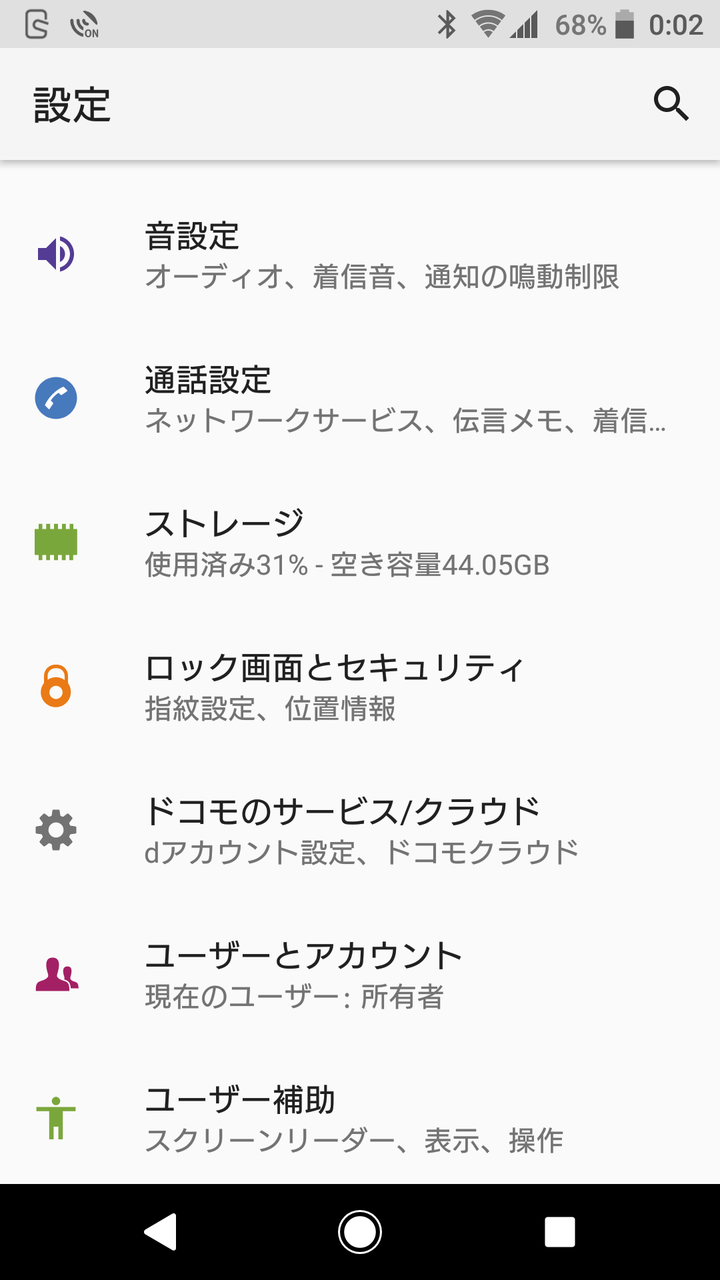Image resolution: width=720 pixels, height=1280 pixels.
Task: Open ストレージ storage settings
Action: pos(360,542)
